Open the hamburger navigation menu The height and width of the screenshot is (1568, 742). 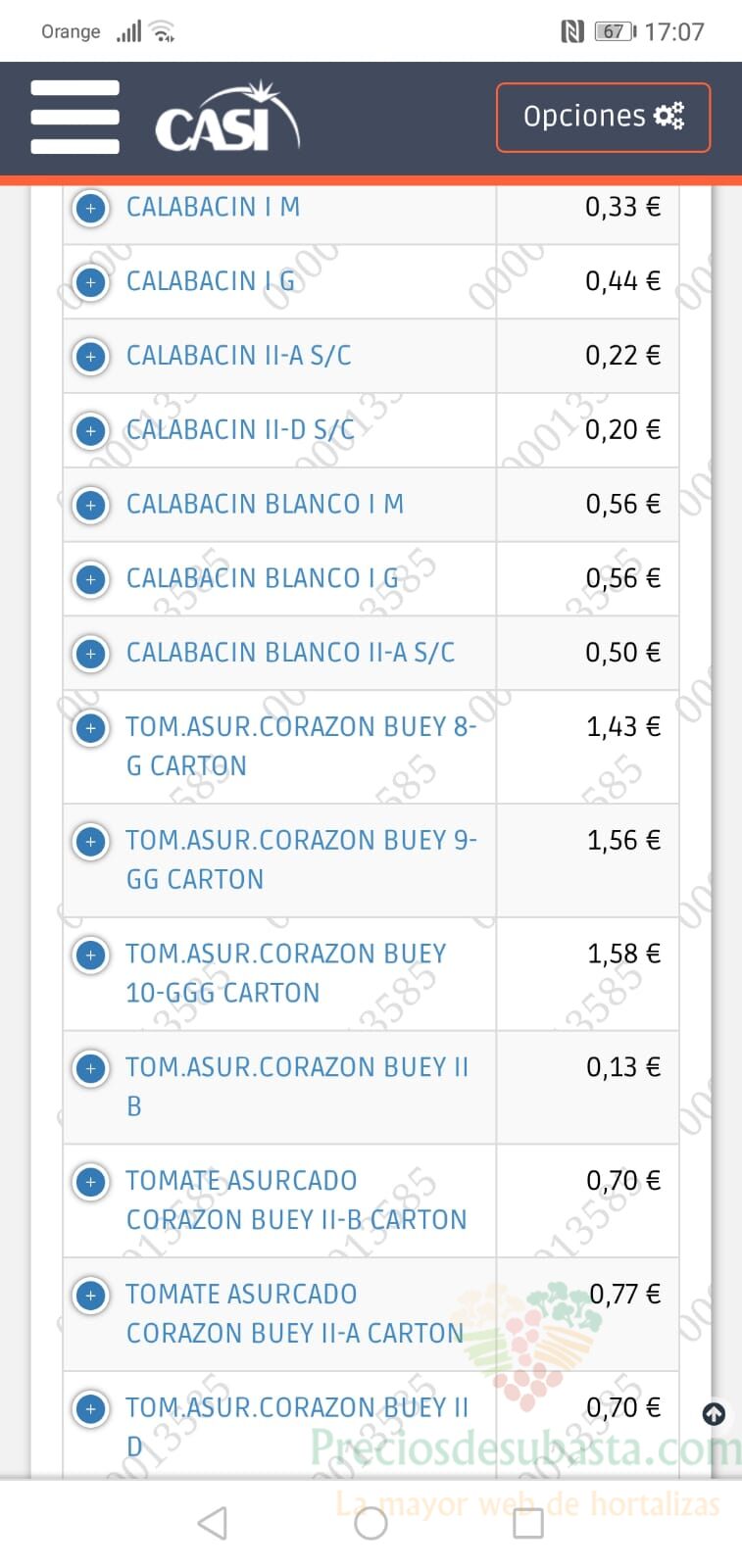click(x=75, y=118)
